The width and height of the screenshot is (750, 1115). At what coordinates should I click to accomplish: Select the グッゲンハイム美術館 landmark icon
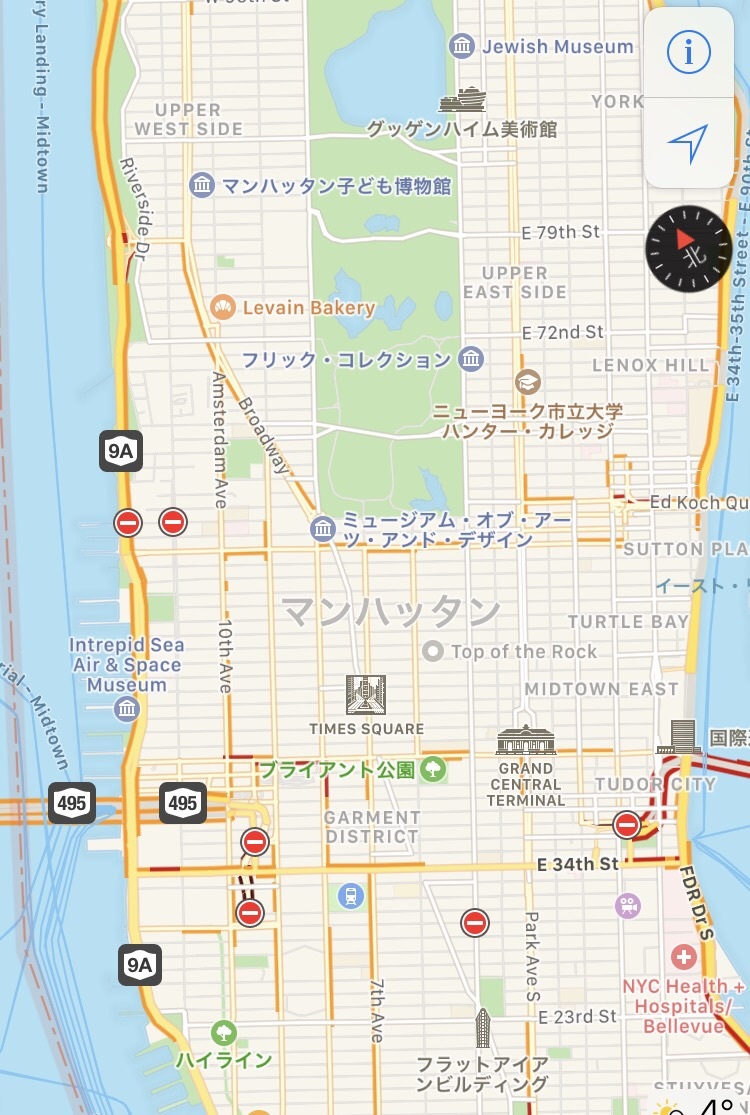pos(462,101)
